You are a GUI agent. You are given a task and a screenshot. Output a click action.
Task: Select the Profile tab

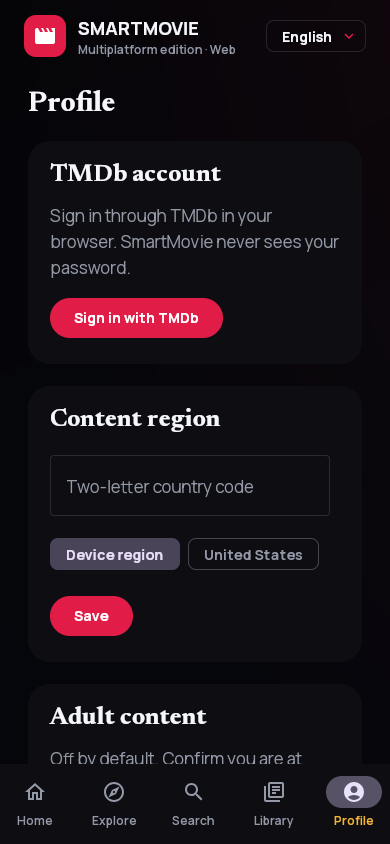point(353,803)
